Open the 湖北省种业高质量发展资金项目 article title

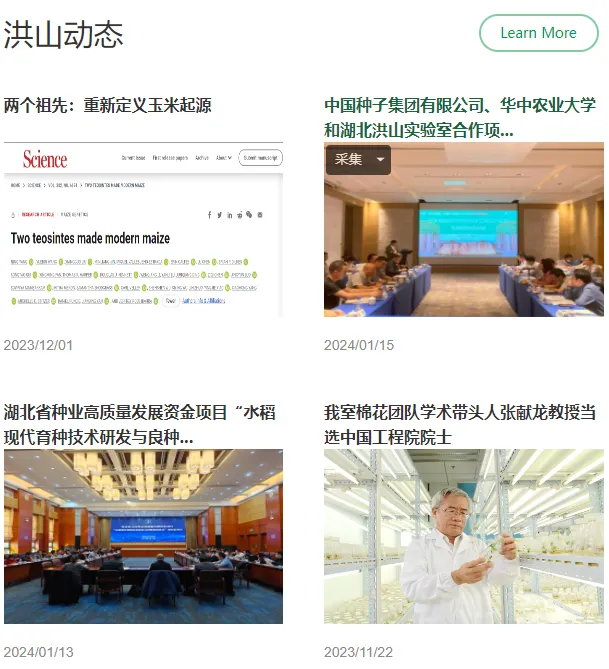tap(140, 425)
